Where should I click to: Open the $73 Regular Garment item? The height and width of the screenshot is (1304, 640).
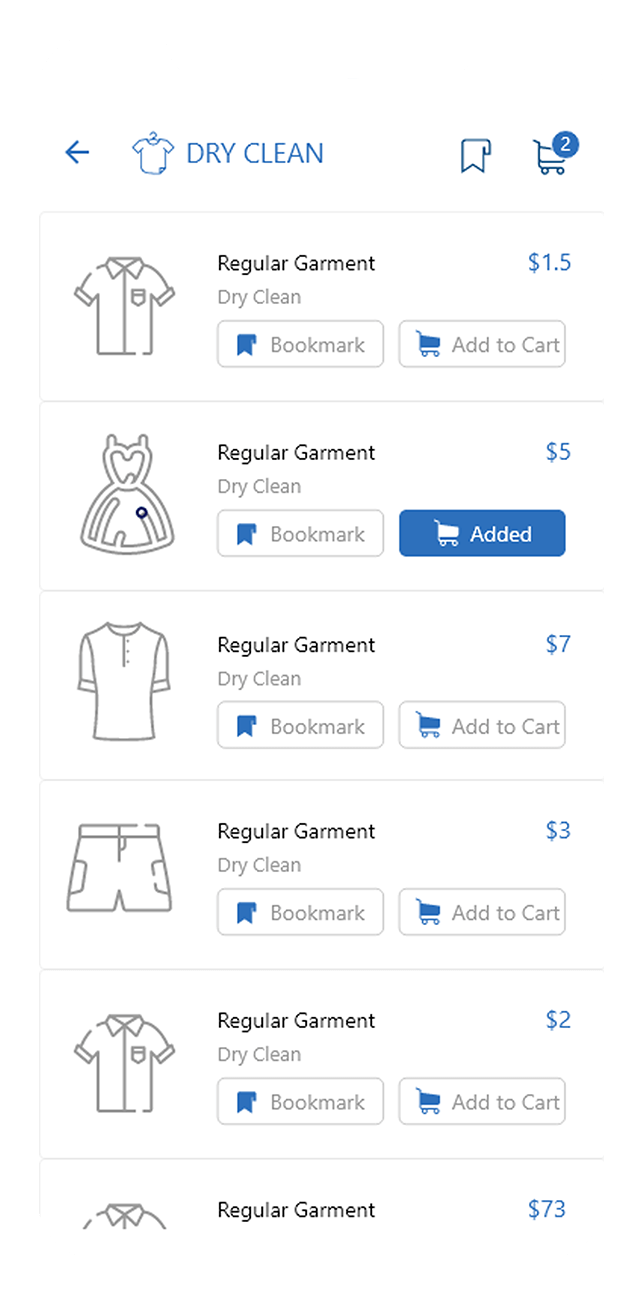(x=297, y=1211)
